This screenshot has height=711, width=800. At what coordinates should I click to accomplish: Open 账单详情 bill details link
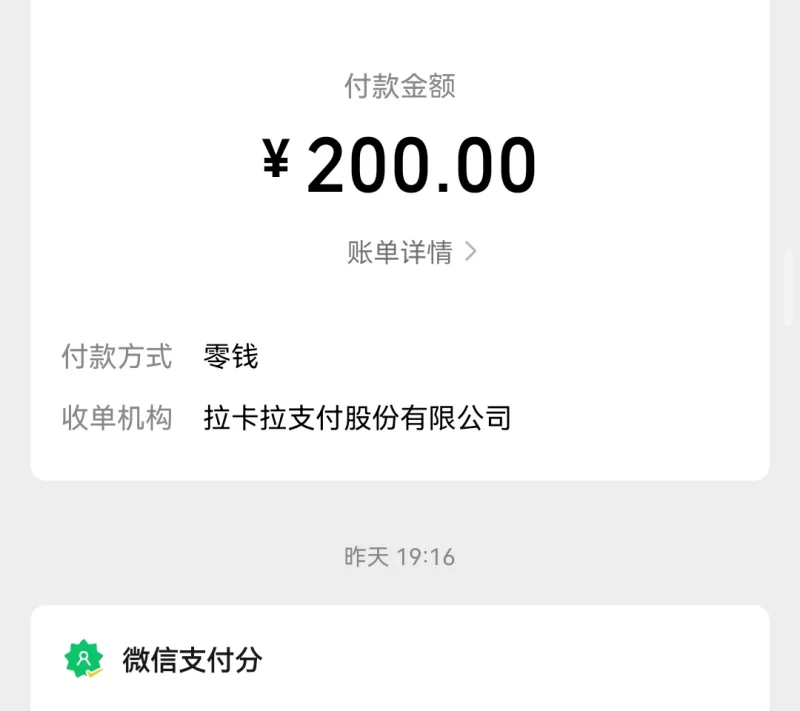point(411,252)
